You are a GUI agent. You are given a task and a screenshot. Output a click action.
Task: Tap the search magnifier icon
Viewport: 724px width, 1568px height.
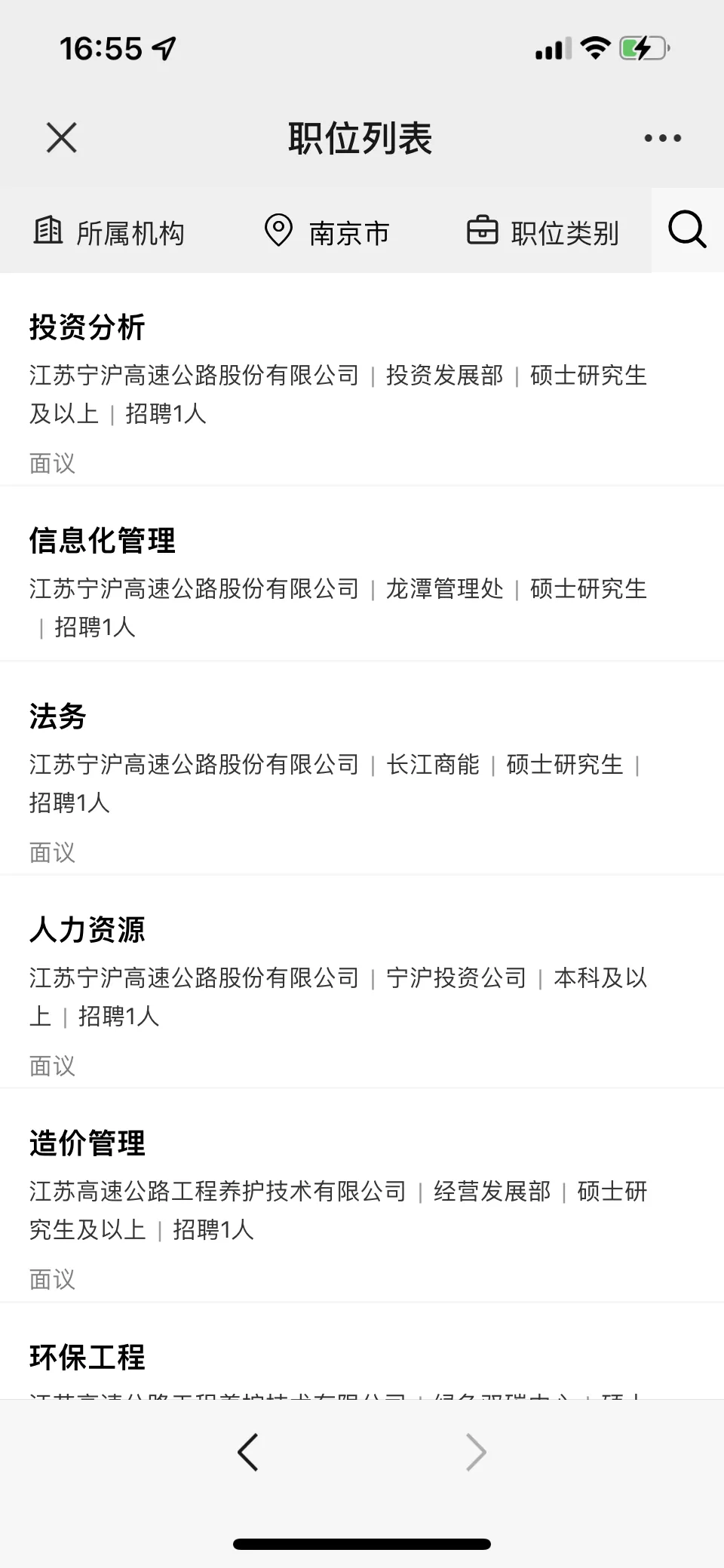tap(687, 229)
